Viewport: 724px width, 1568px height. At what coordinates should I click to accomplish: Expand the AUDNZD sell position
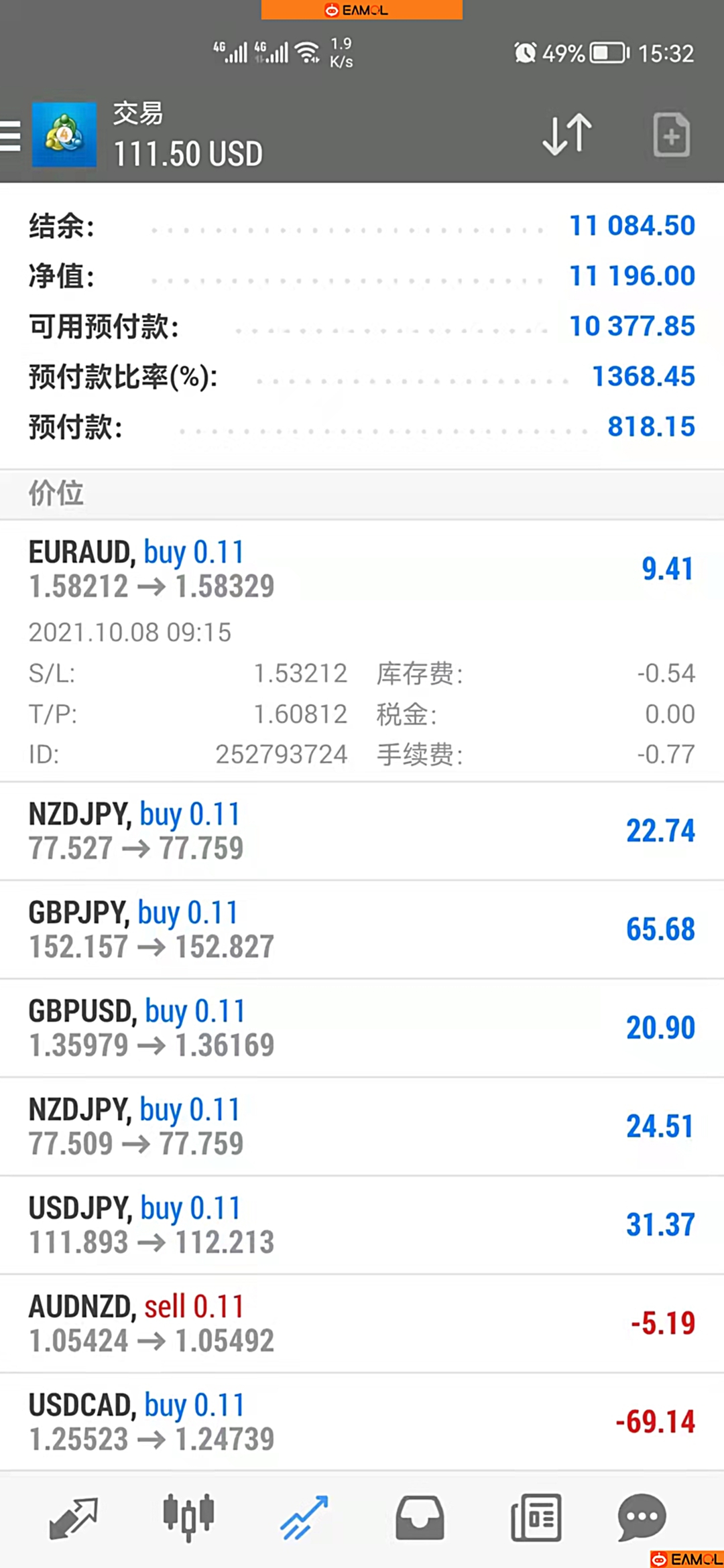click(362, 1323)
